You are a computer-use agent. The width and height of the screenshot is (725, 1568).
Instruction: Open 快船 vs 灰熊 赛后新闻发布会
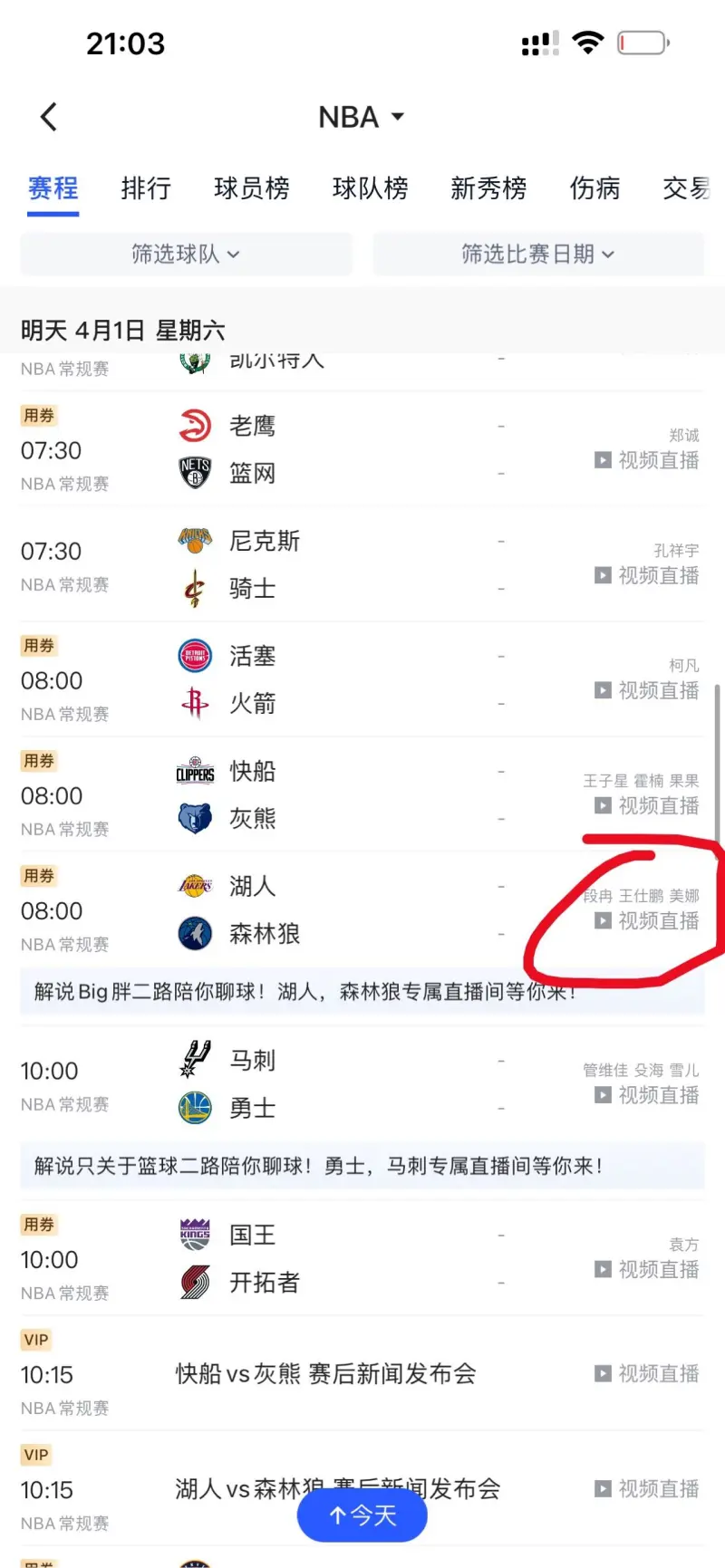tap(326, 1374)
